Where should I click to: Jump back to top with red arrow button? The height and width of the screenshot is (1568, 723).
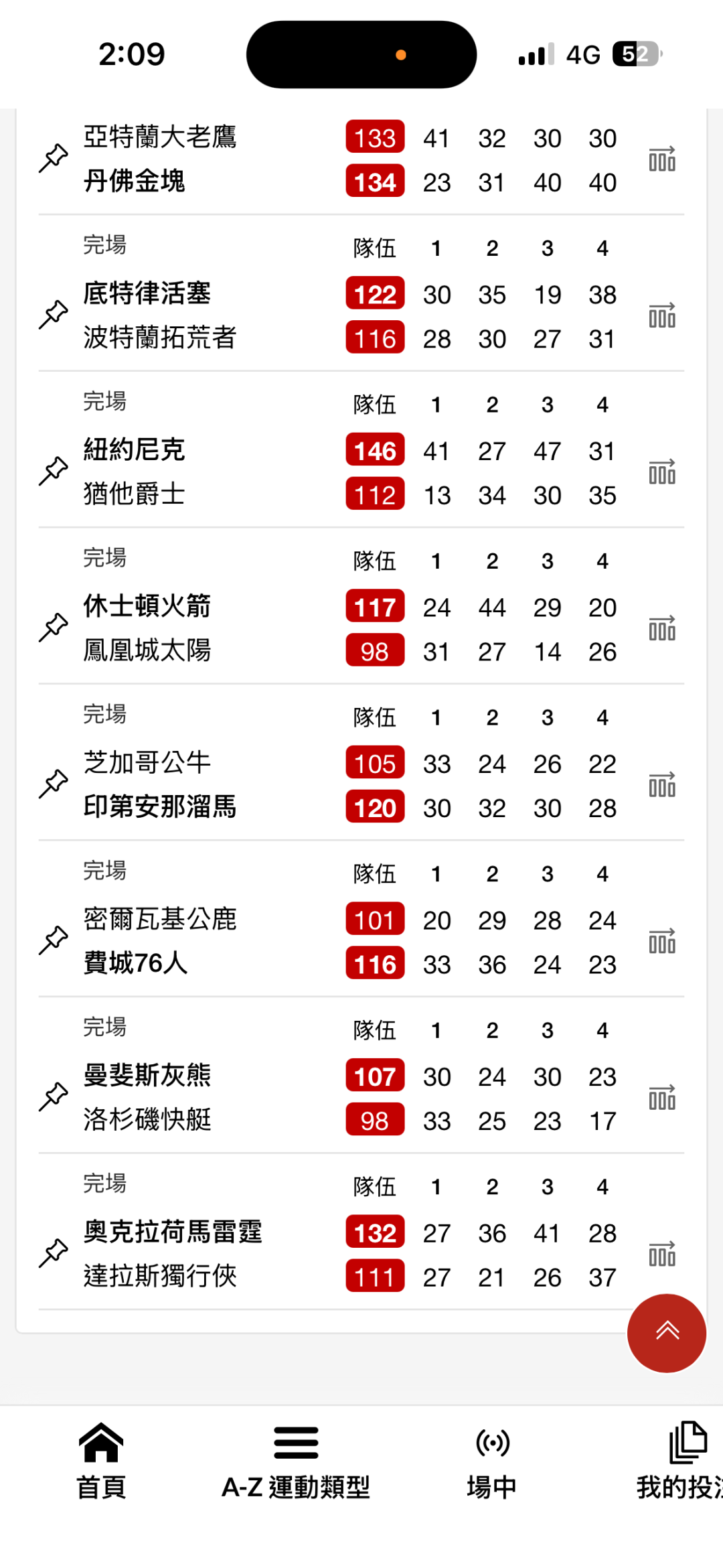666,1333
